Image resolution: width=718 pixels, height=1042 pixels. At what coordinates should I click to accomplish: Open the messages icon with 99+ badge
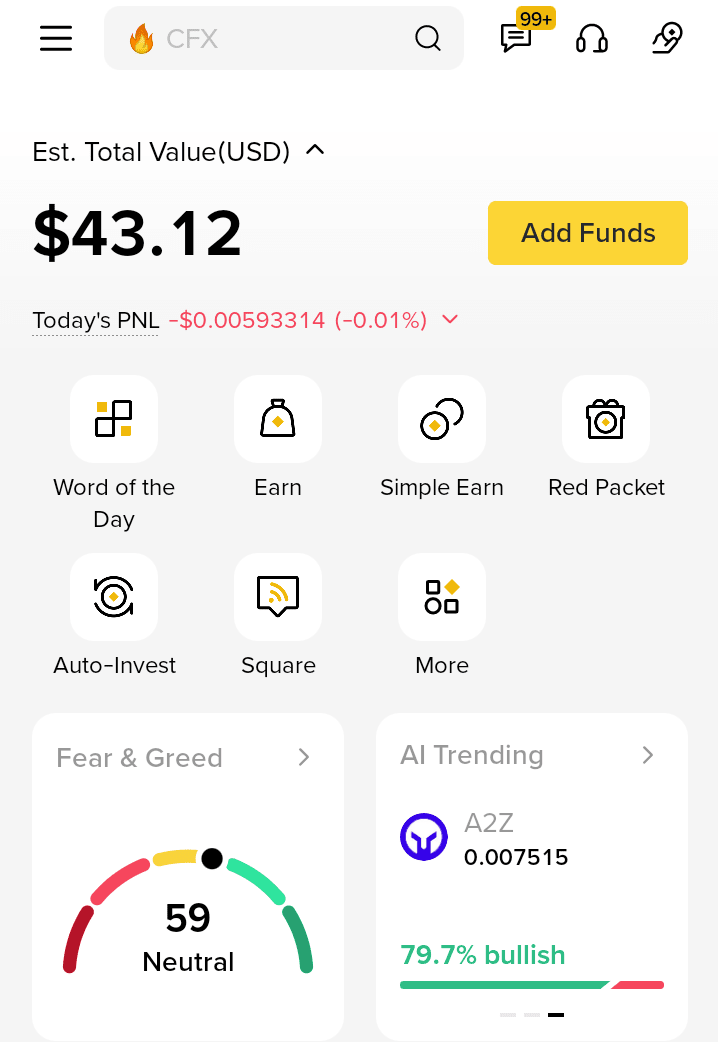point(516,39)
